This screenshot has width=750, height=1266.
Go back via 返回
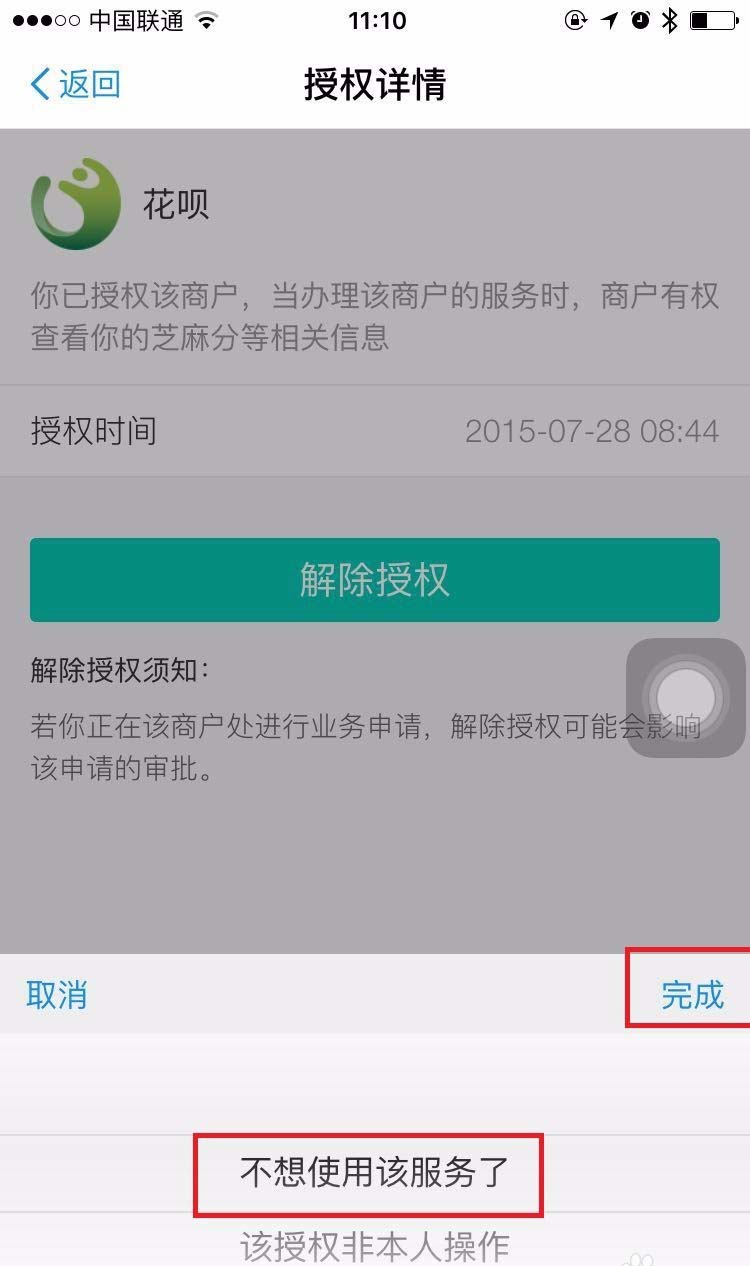coord(75,84)
